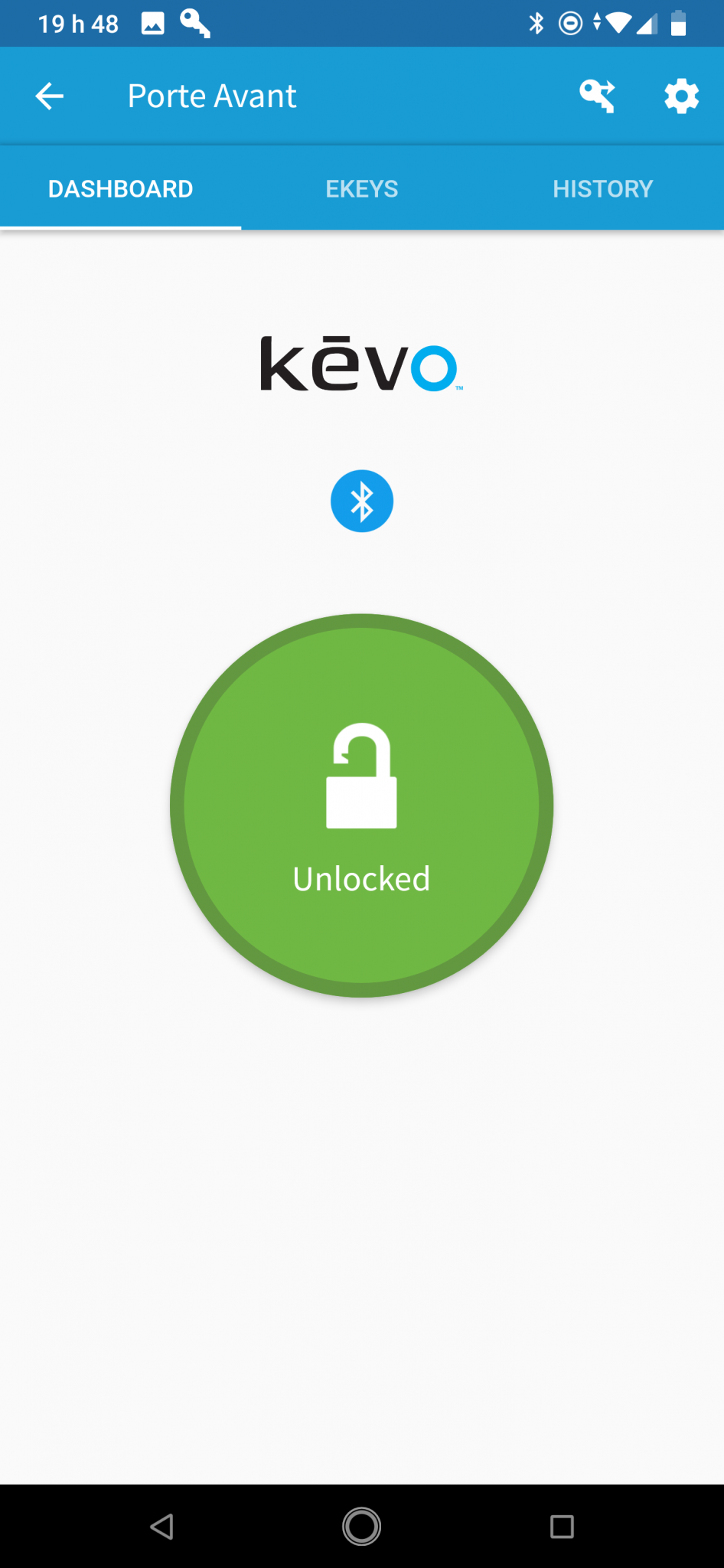
Task: Select the Dashboard tab
Action: [120, 189]
